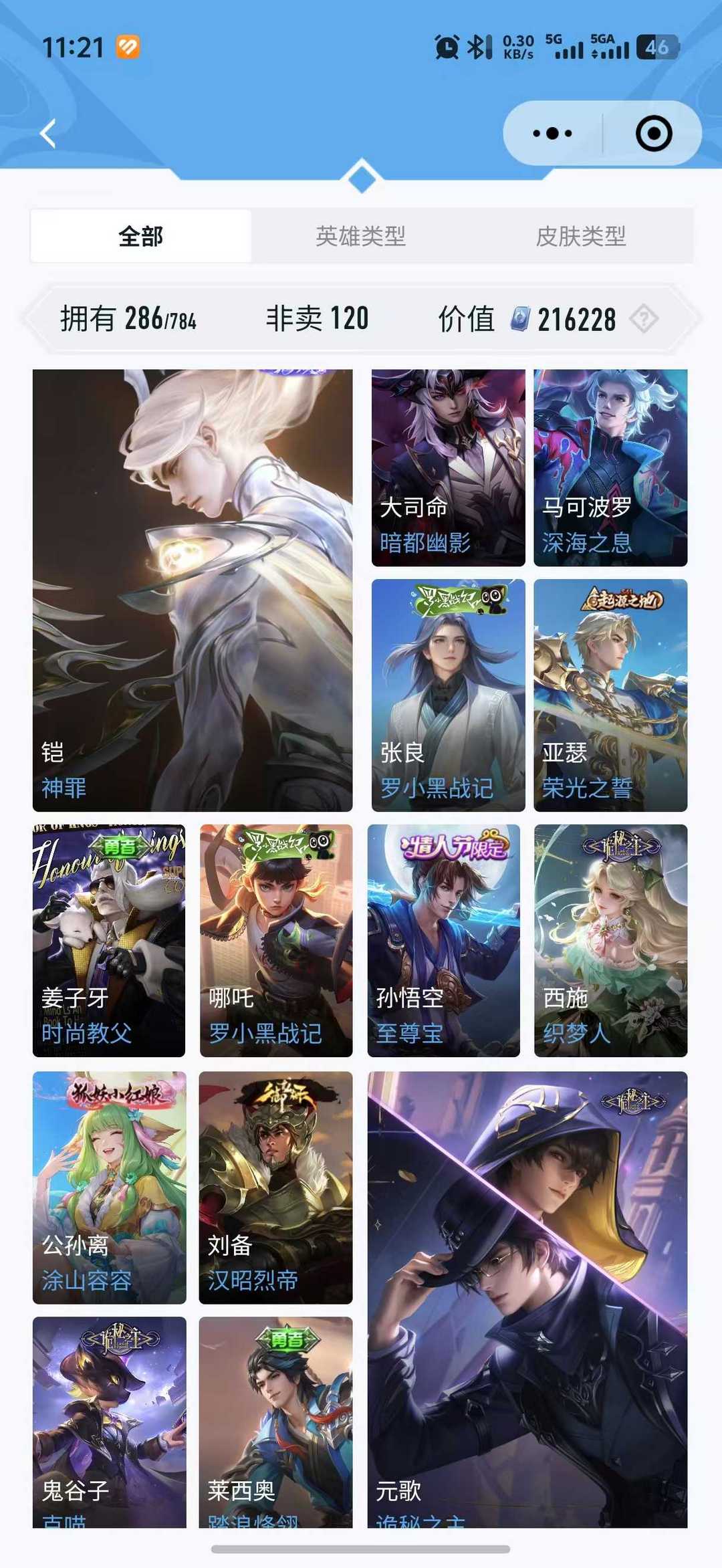Select the 全部 tab
This screenshot has width=722, height=1568.
pos(141,236)
